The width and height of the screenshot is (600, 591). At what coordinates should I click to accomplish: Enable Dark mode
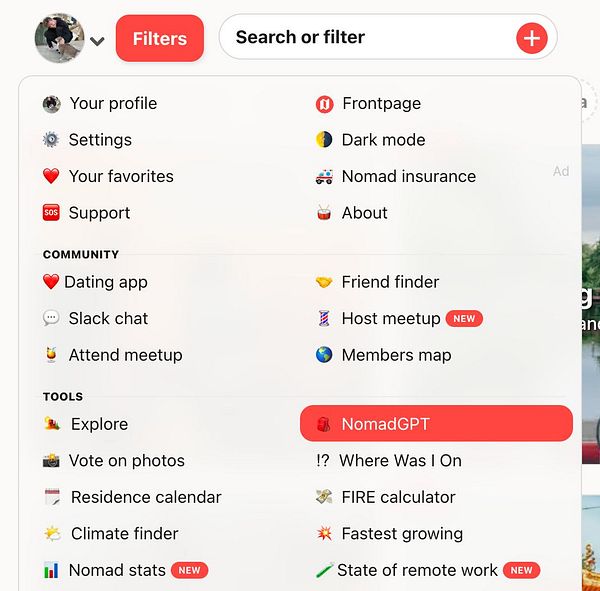pyautogui.click(x=382, y=140)
